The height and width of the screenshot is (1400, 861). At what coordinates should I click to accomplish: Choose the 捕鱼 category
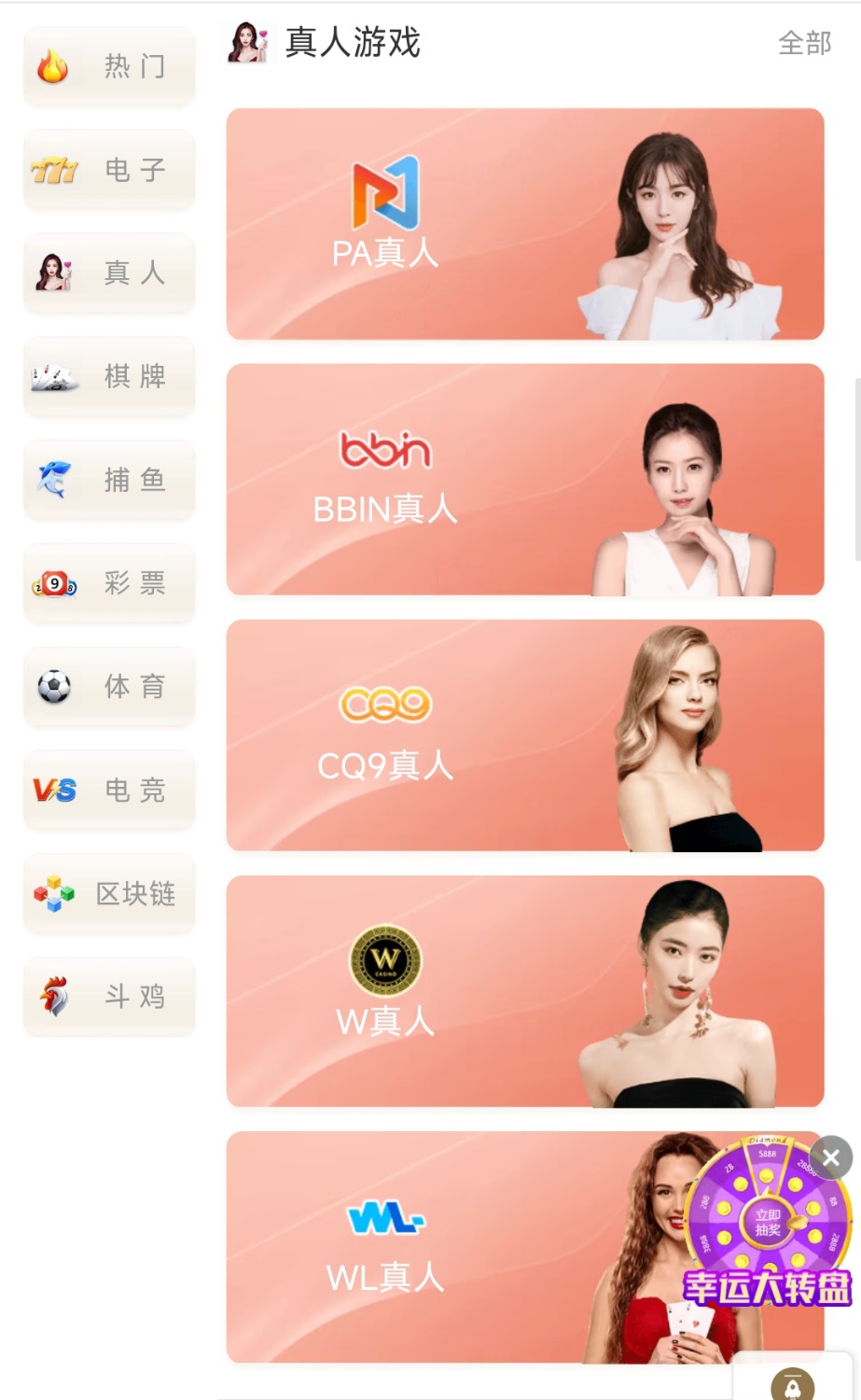point(109,480)
